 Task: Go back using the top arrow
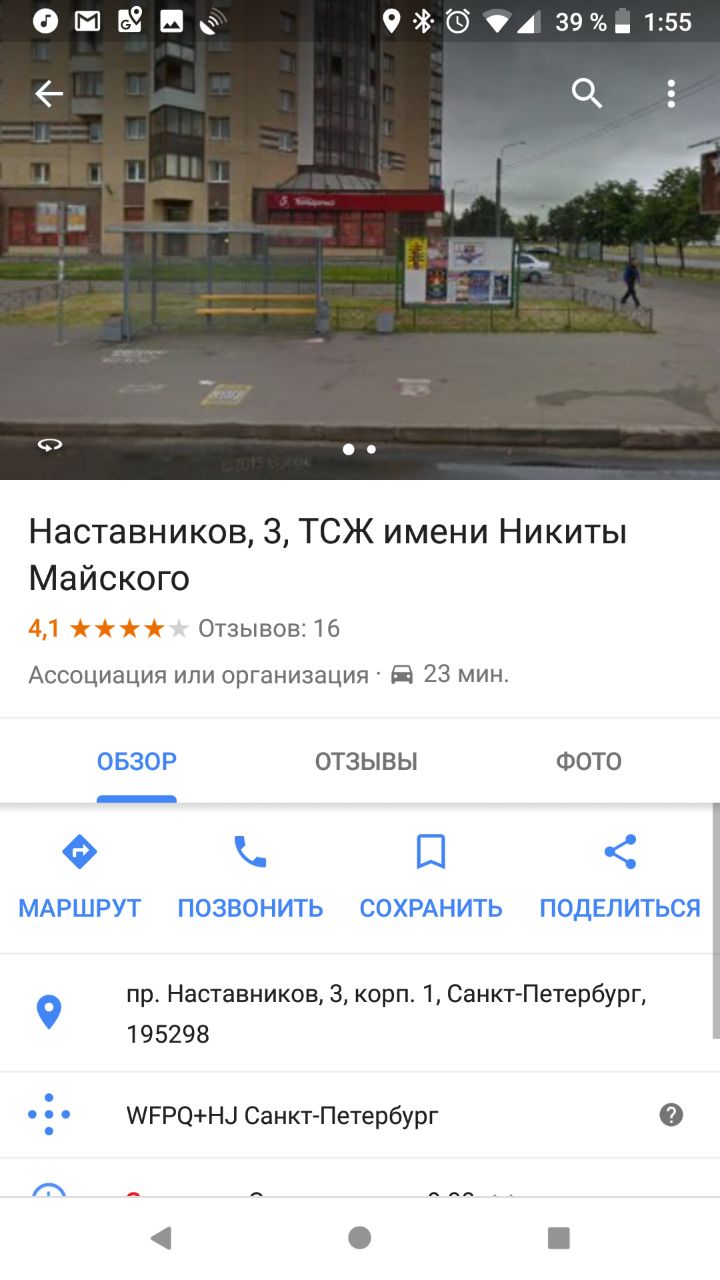click(x=49, y=94)
